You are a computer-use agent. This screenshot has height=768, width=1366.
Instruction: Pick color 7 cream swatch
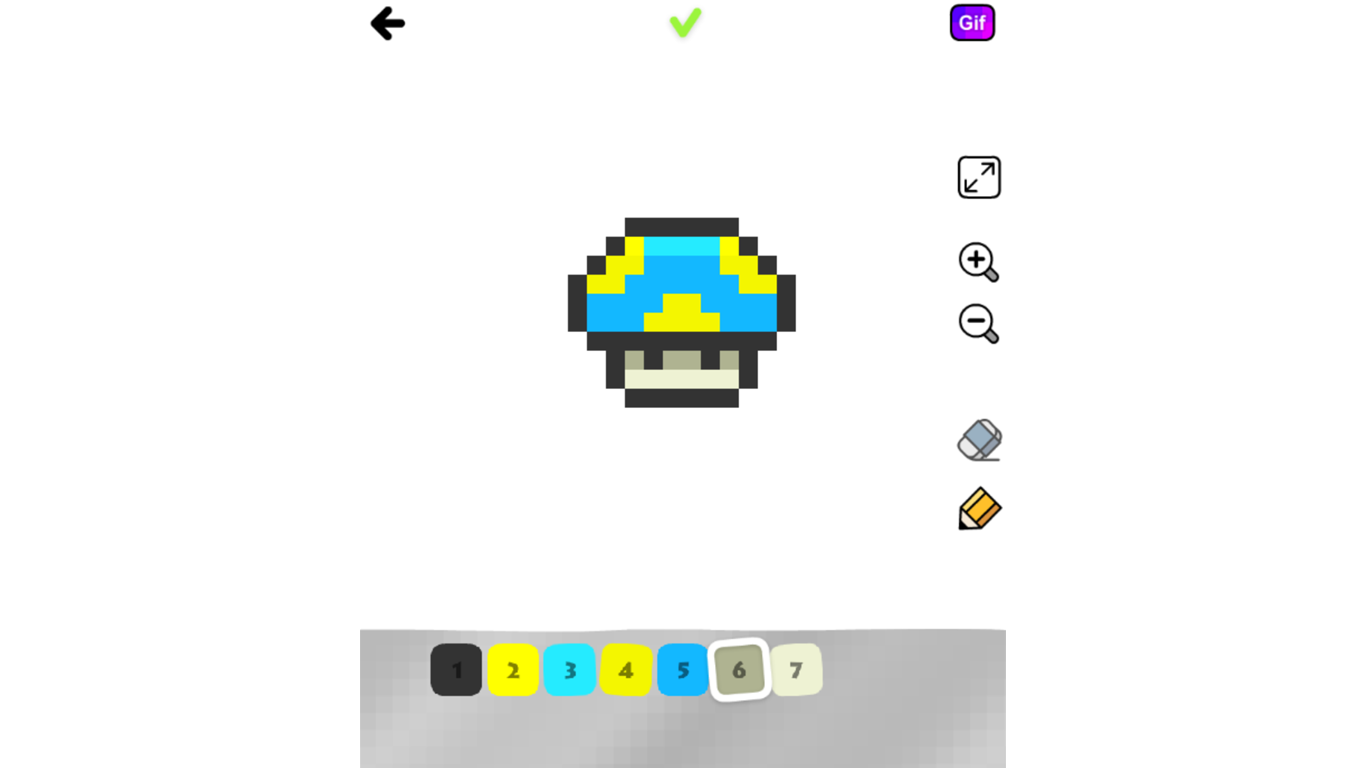(x=797, y=670)
